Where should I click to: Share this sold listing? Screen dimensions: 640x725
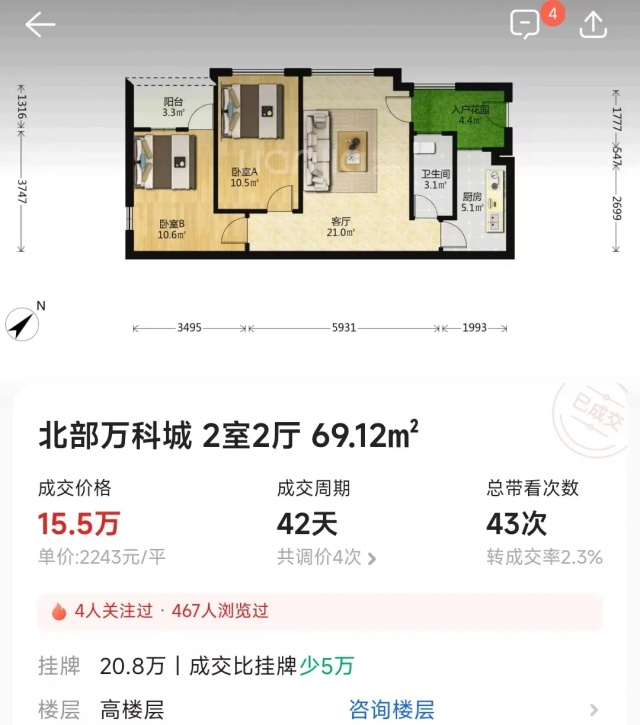click(593, 25)
